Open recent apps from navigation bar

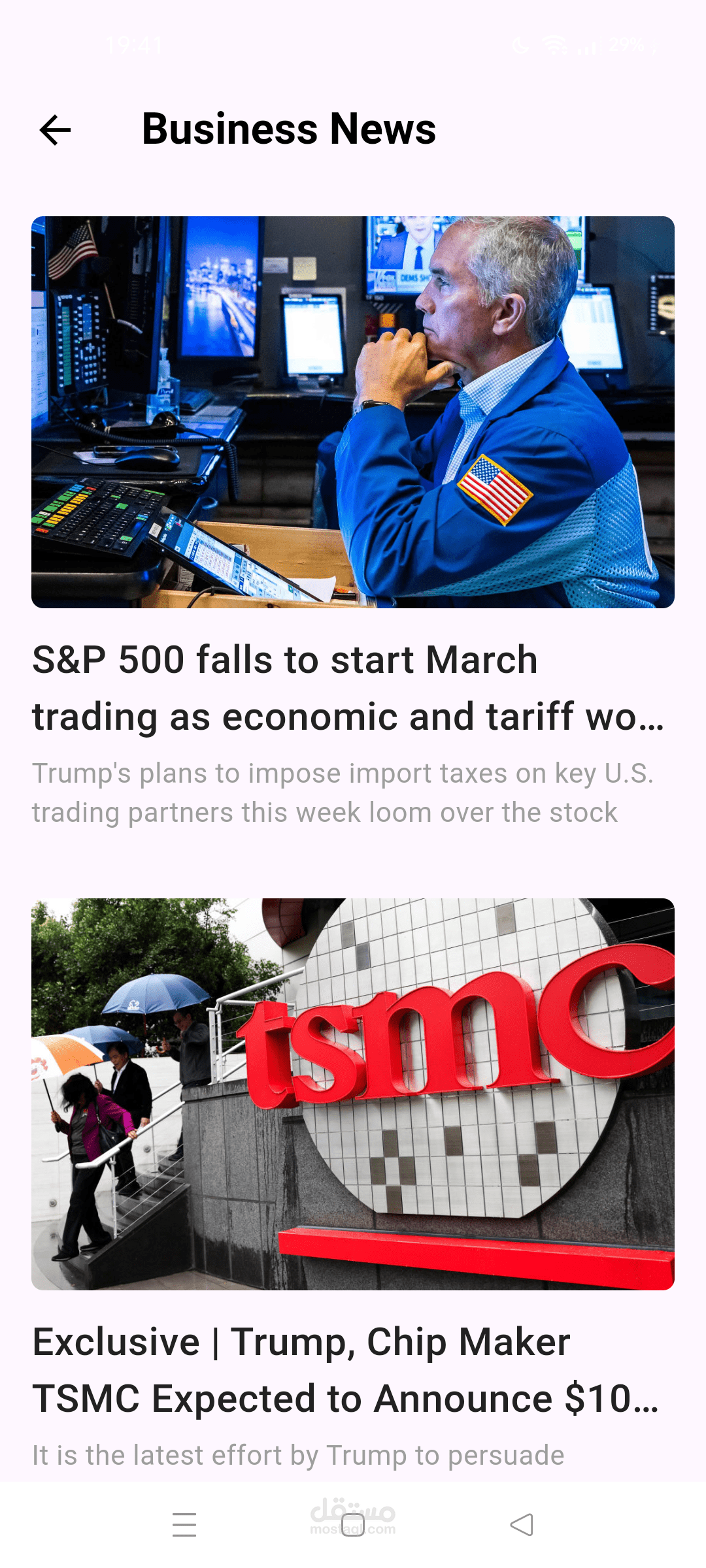coord(184,1525)
